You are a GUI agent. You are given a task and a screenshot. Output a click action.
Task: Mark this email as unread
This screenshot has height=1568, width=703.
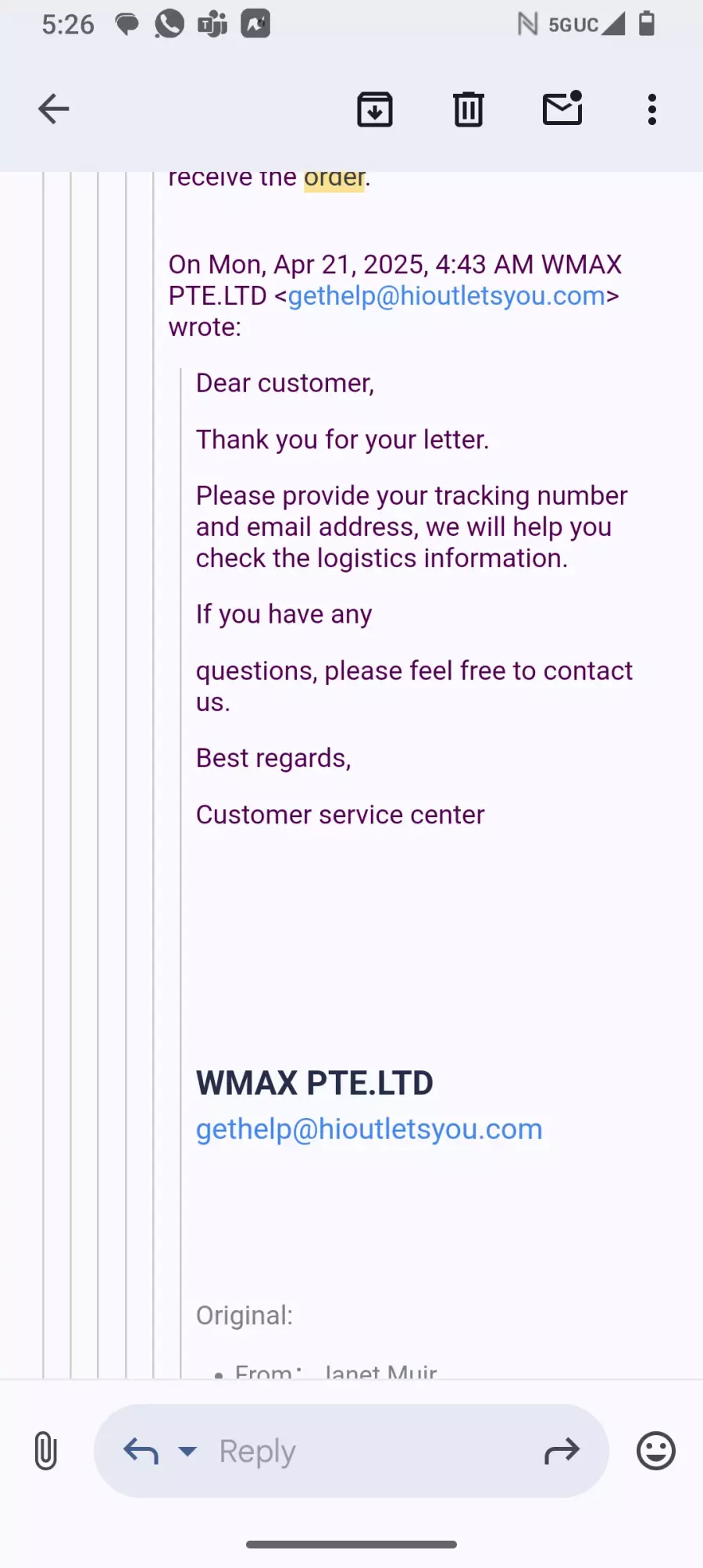[562, 109]
